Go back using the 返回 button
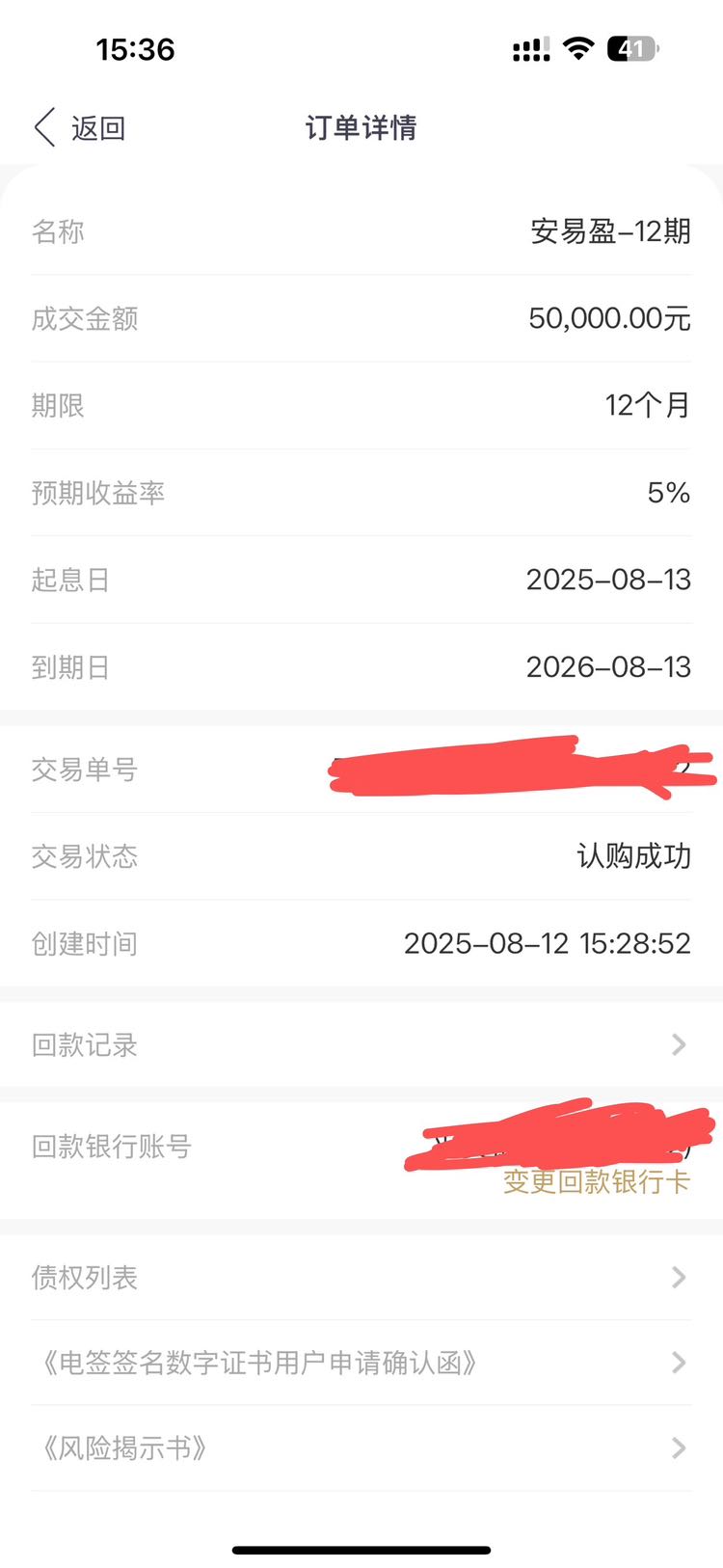Viewport: 723px width, 1568px height. 80,127
